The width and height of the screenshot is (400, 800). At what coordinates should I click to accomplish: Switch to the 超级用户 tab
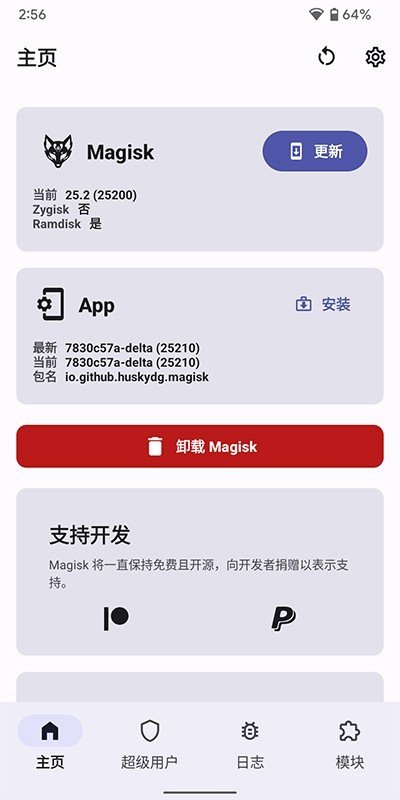[149, 744]
